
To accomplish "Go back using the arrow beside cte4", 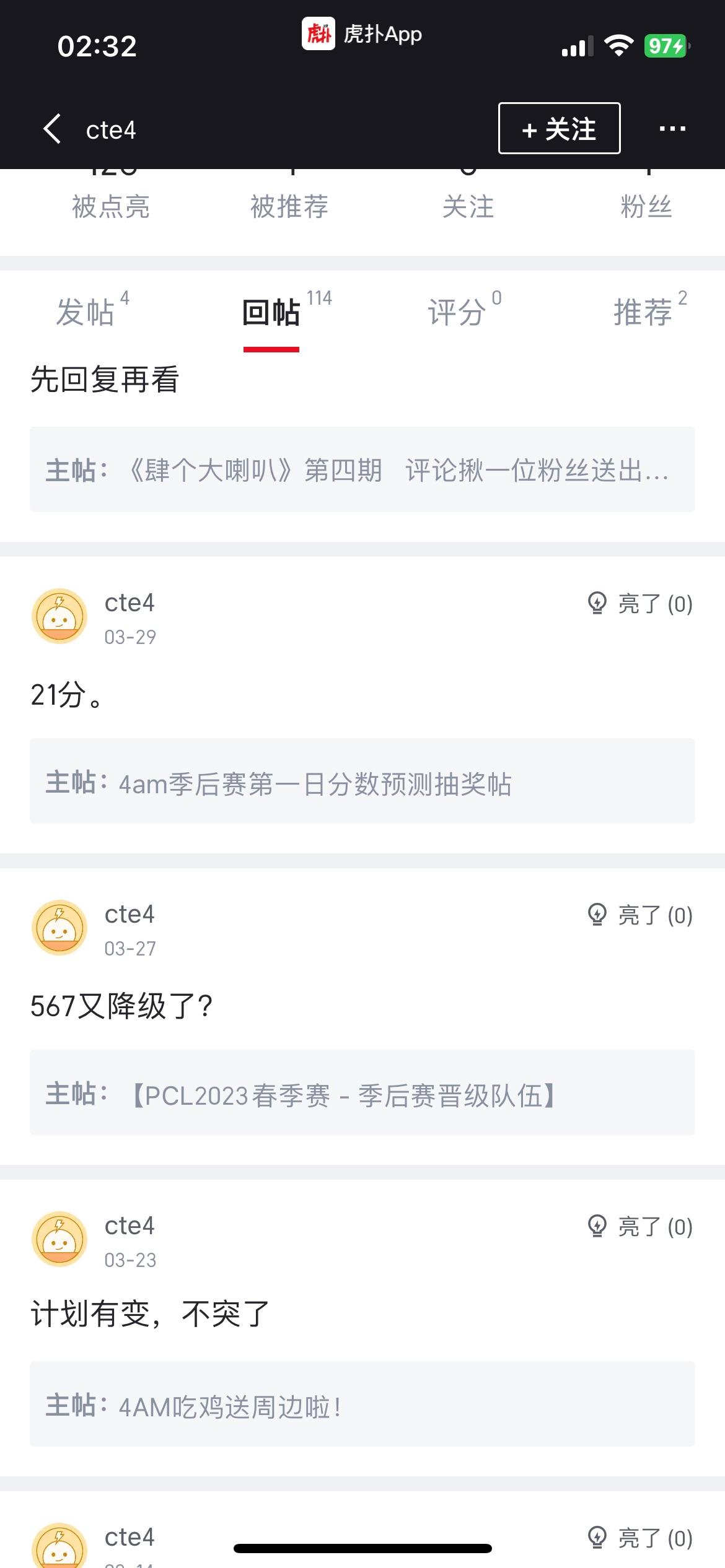I will coord(53,129).
